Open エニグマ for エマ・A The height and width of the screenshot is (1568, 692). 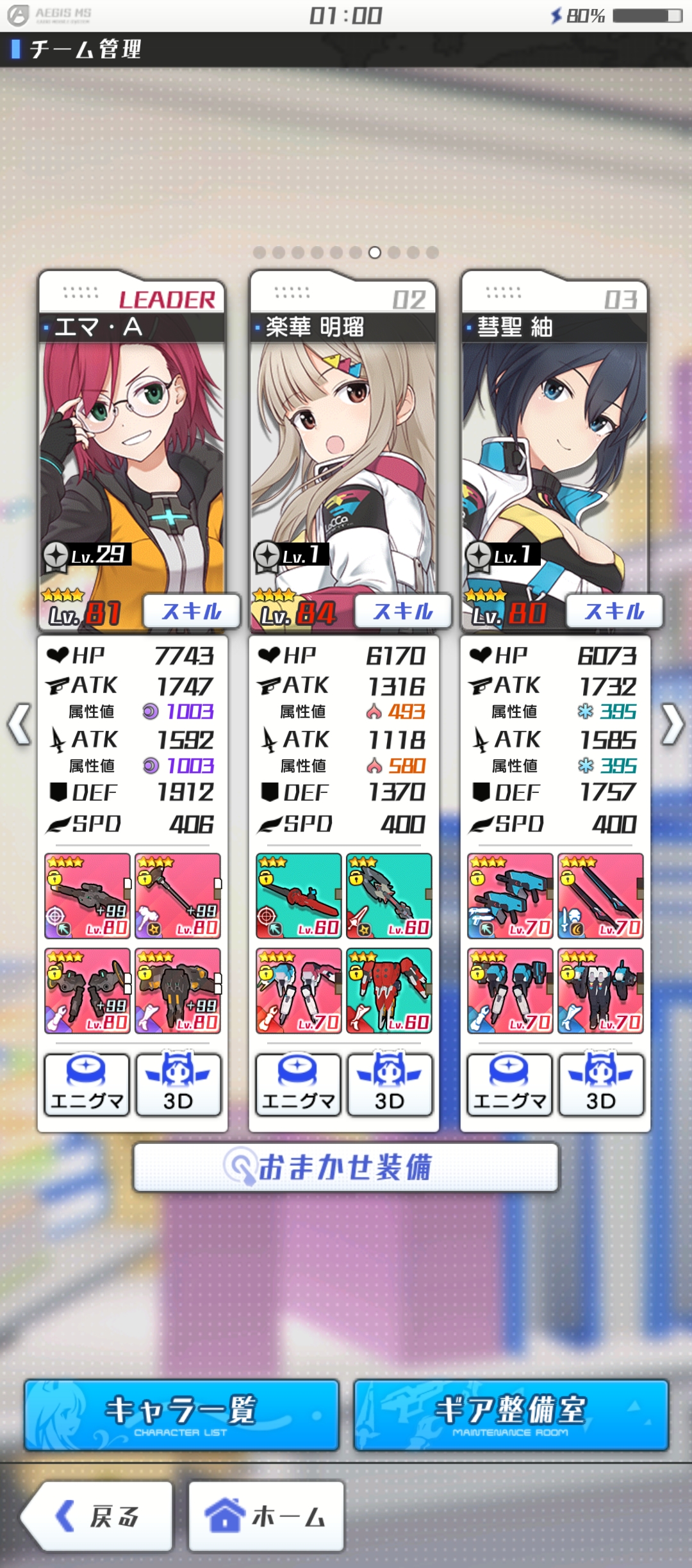point(86,1084)
